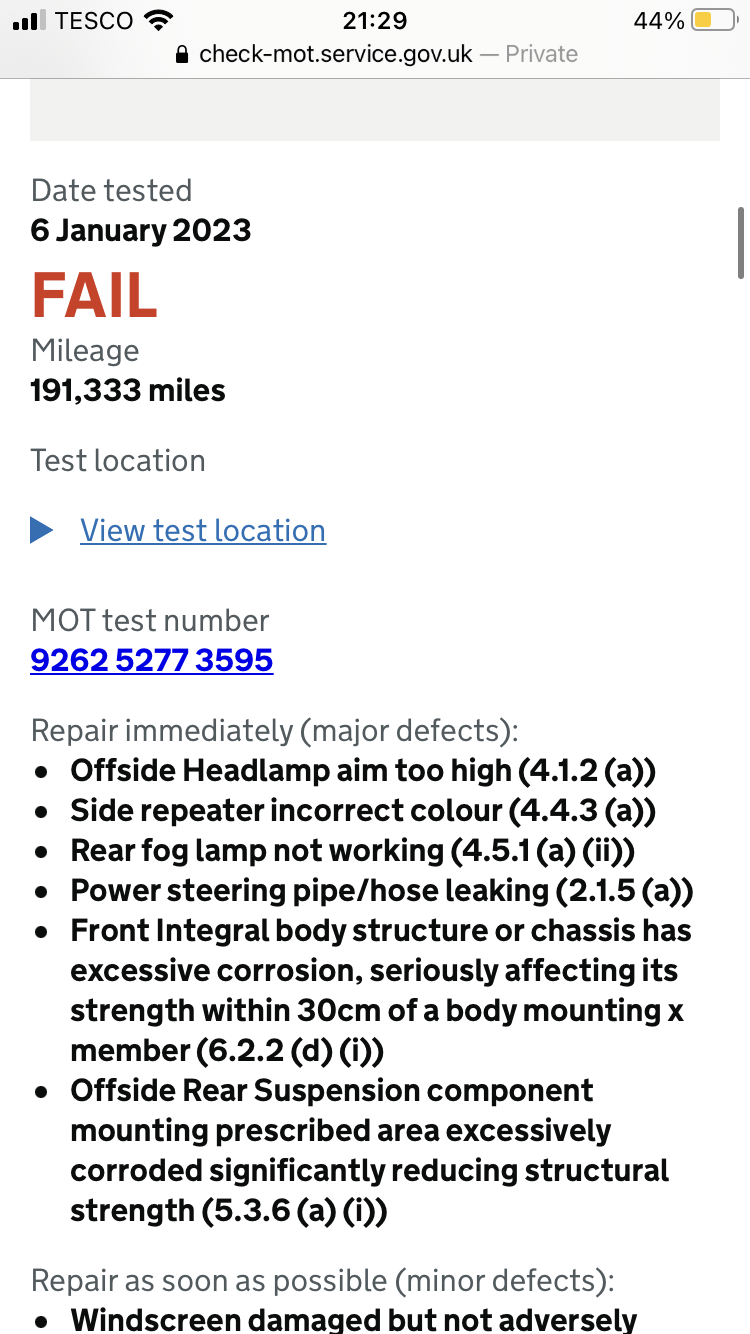Expand View test location details
The width and height of the screenshot is (750, 1334).
[x=202, y=531]
